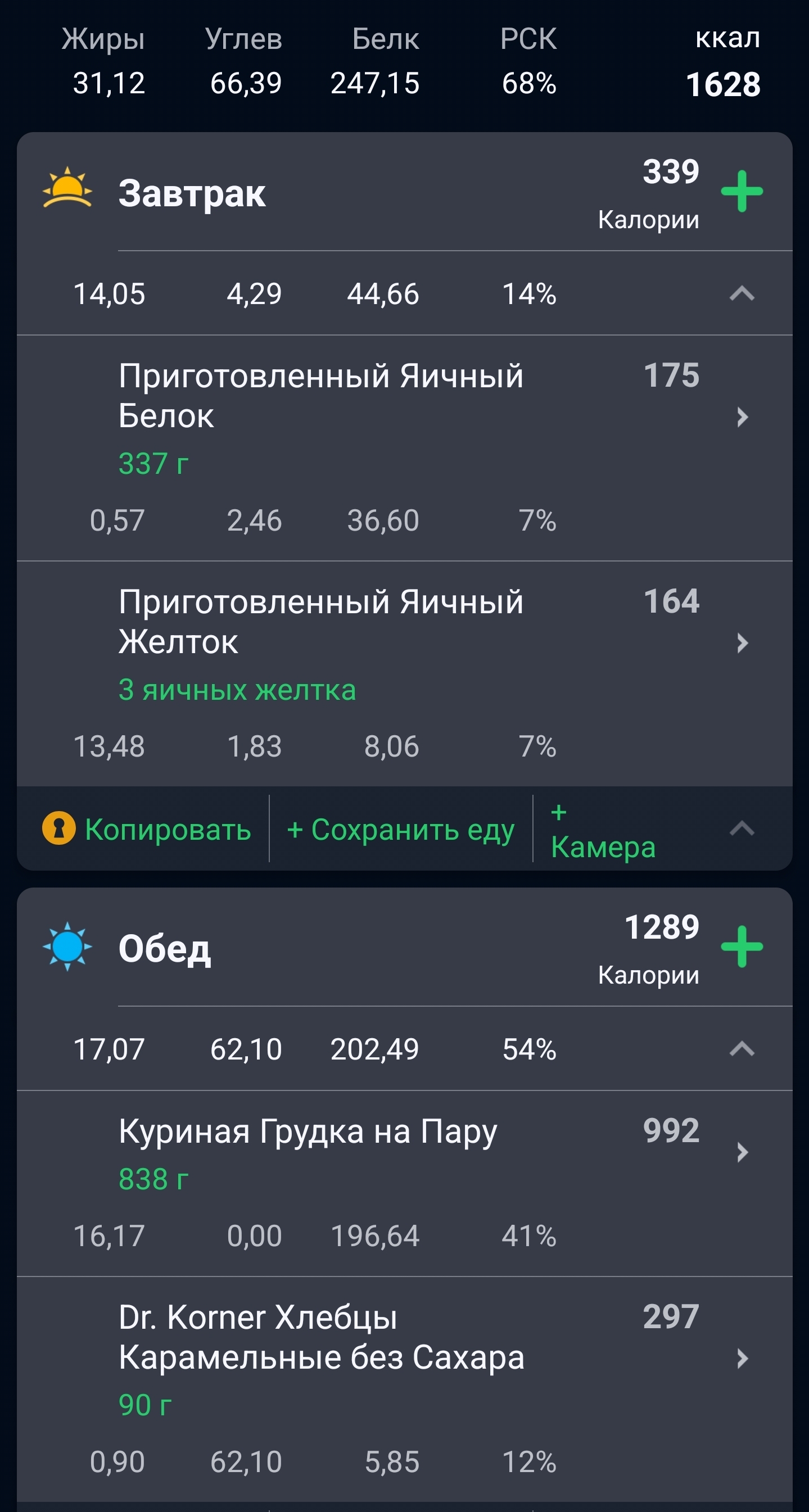Add food to Завтрак with plus icon
The image size is (809, 1512).
pos(742,191)
